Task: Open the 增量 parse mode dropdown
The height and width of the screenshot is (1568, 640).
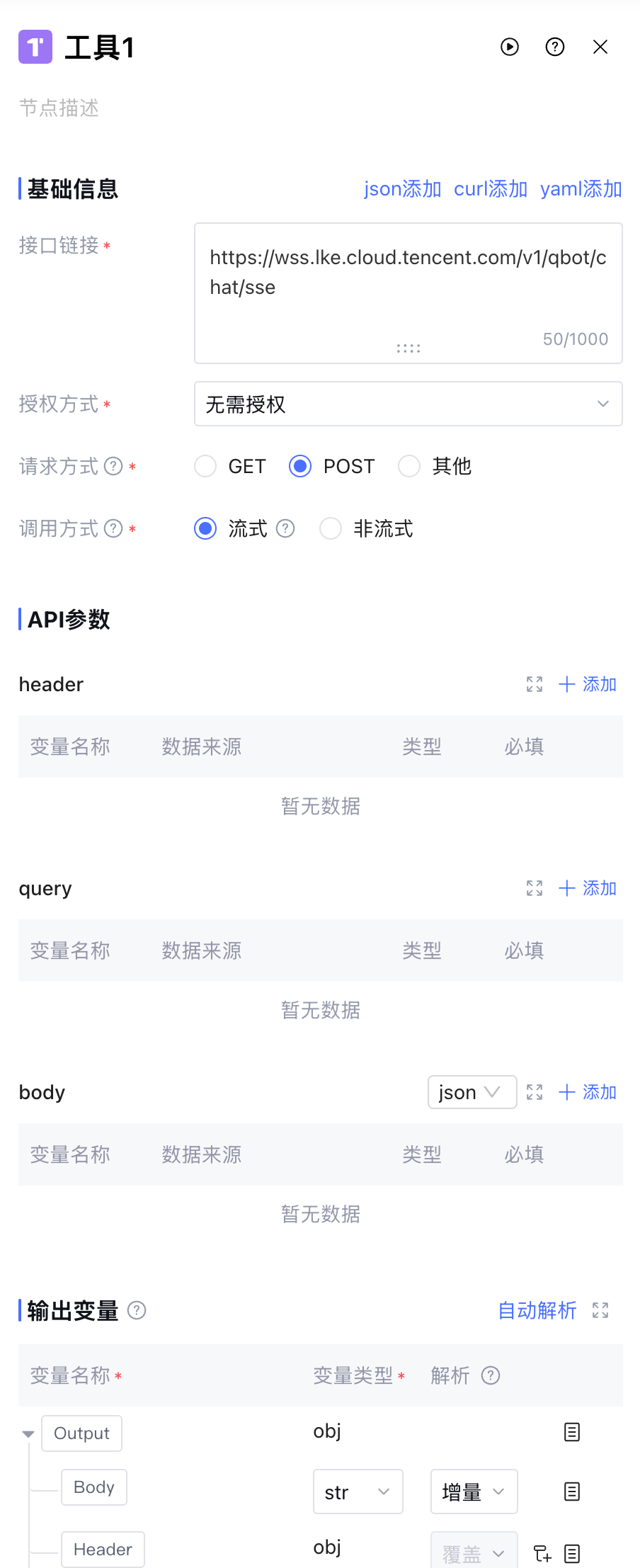Action: point(474,1492)
